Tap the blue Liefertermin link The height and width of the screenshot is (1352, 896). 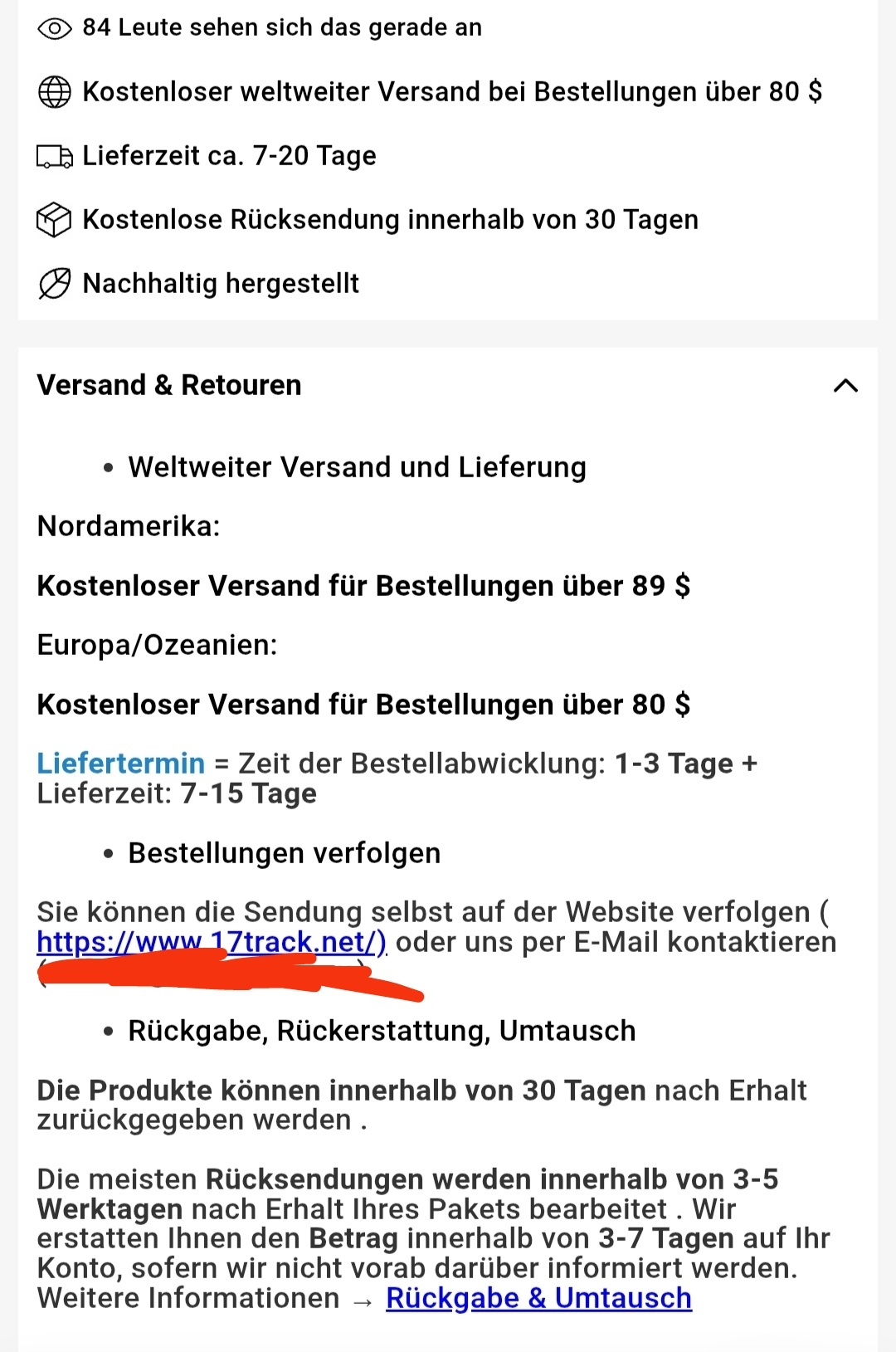(x=121, y=764)
